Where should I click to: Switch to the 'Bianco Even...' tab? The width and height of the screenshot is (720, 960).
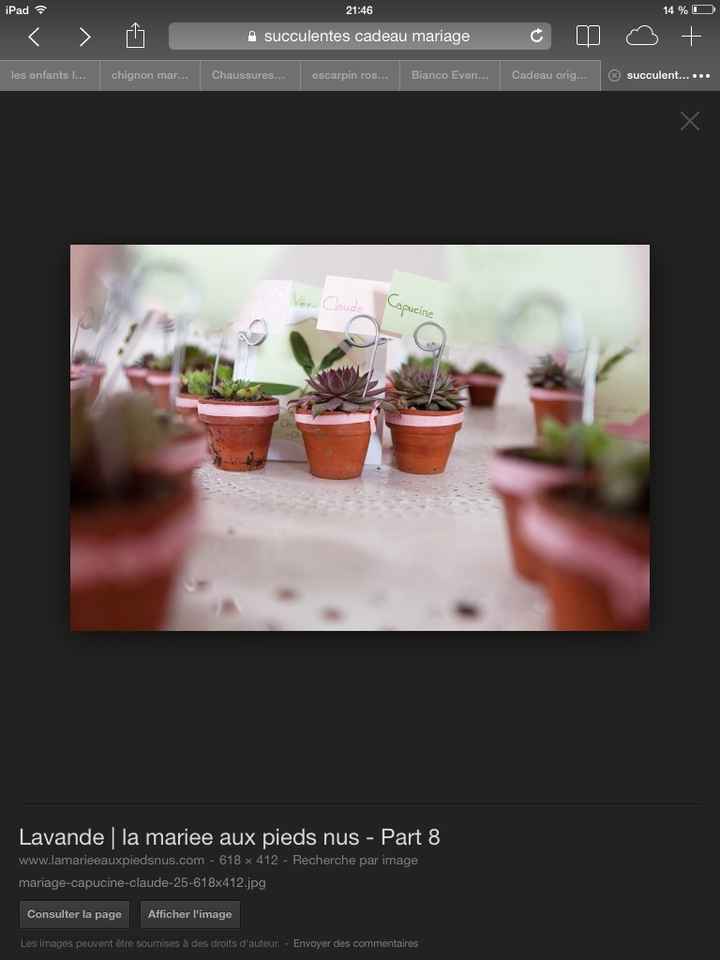pos(450,75)
